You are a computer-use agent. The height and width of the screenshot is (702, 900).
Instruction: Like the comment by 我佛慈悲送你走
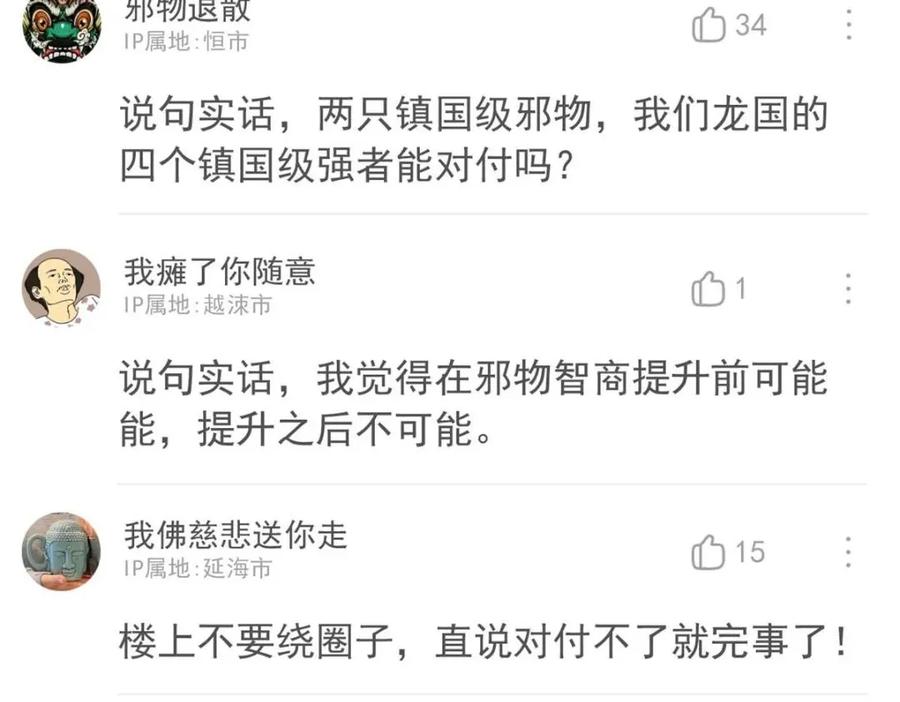pyautogui.click(x=708, y=552)
